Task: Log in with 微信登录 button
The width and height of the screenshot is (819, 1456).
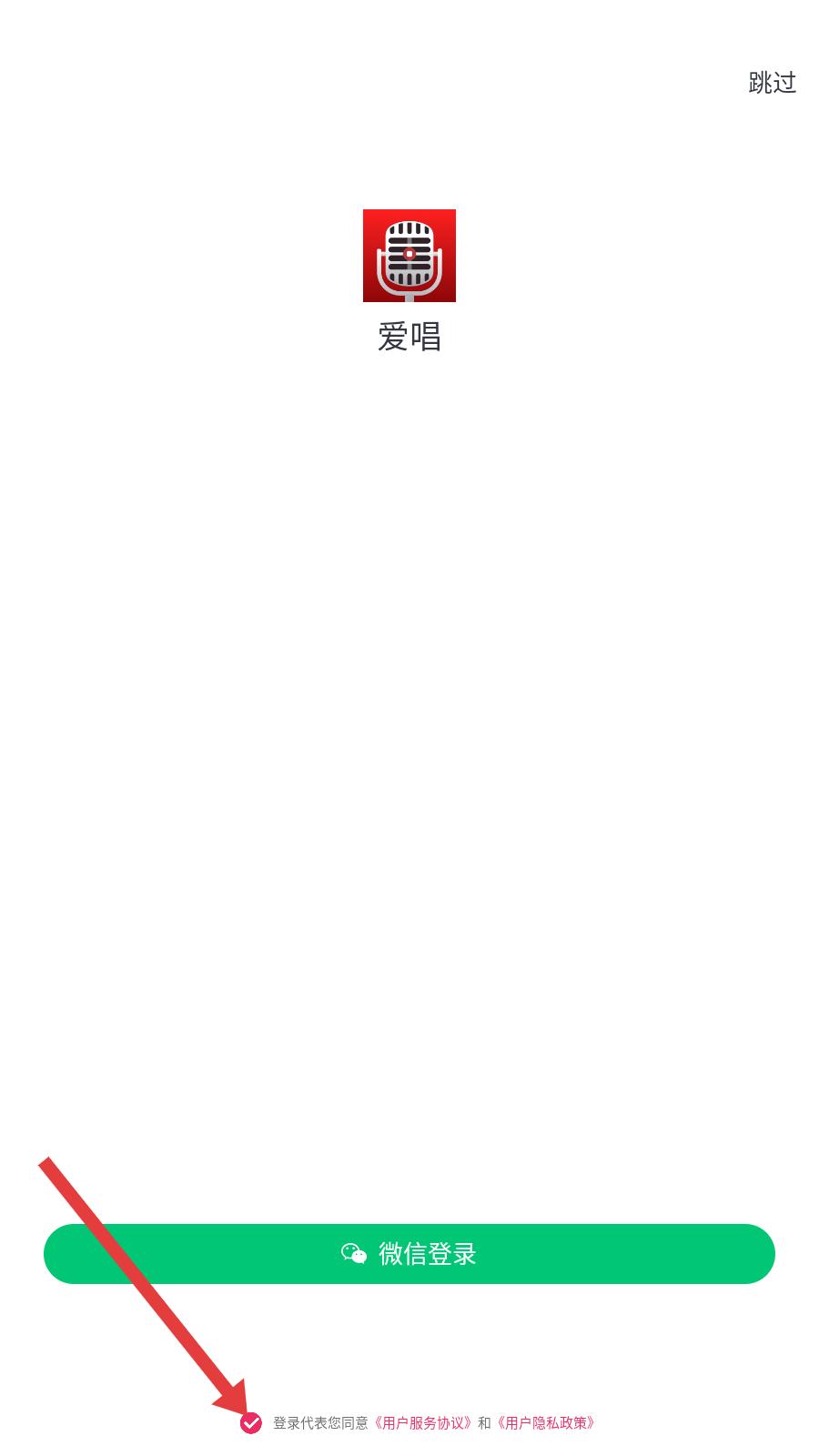Action: click(409, 1254)
